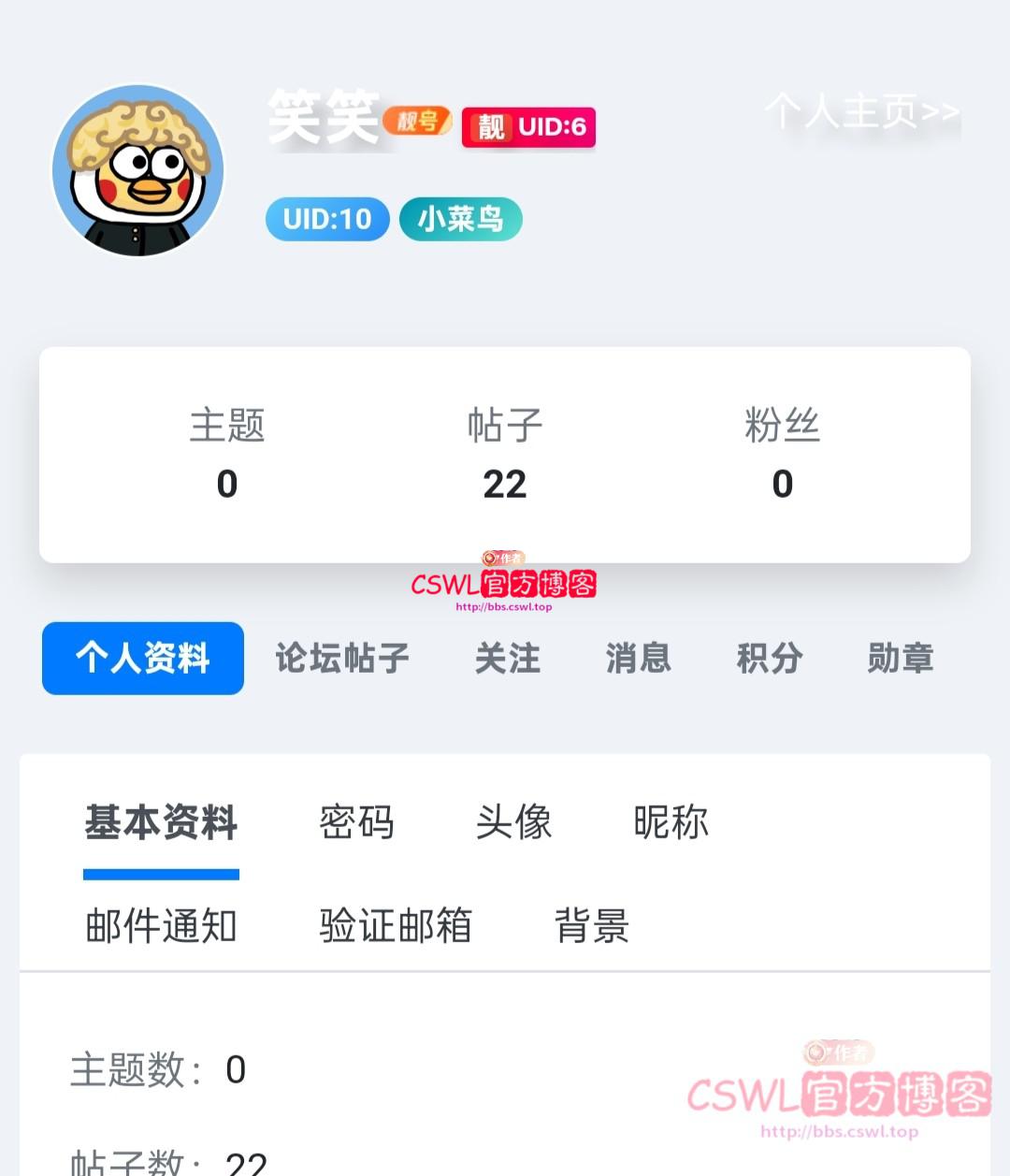Image resolution: width=1010 pixels, height=1176 pixels.
Task: Open the 积分 tab
Action: click(770, 659)
